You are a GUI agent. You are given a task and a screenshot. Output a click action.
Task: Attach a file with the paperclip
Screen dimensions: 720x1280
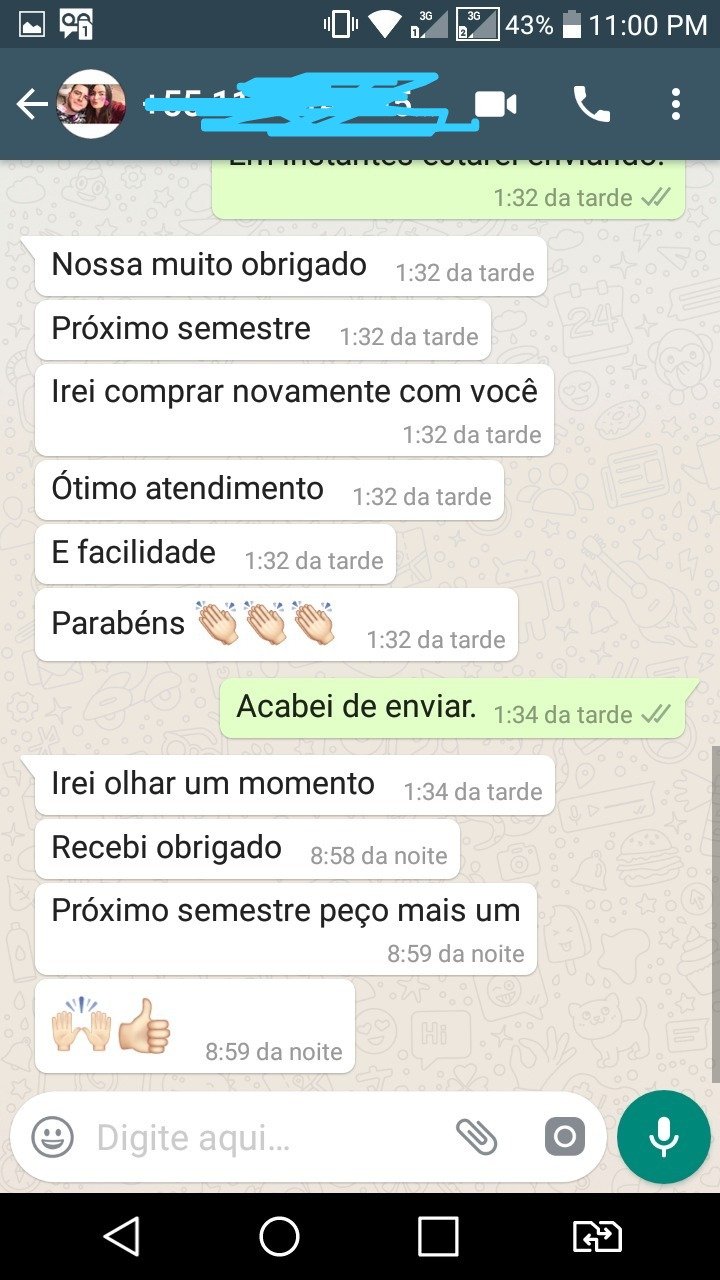point(476,1137)
